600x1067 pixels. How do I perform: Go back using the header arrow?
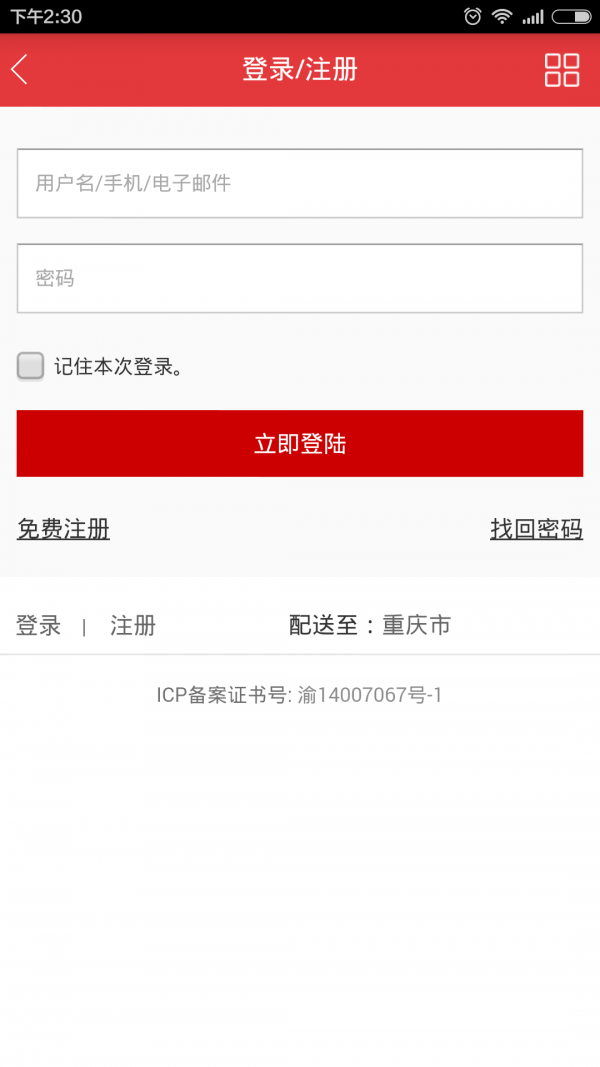[x=20, y=69]
